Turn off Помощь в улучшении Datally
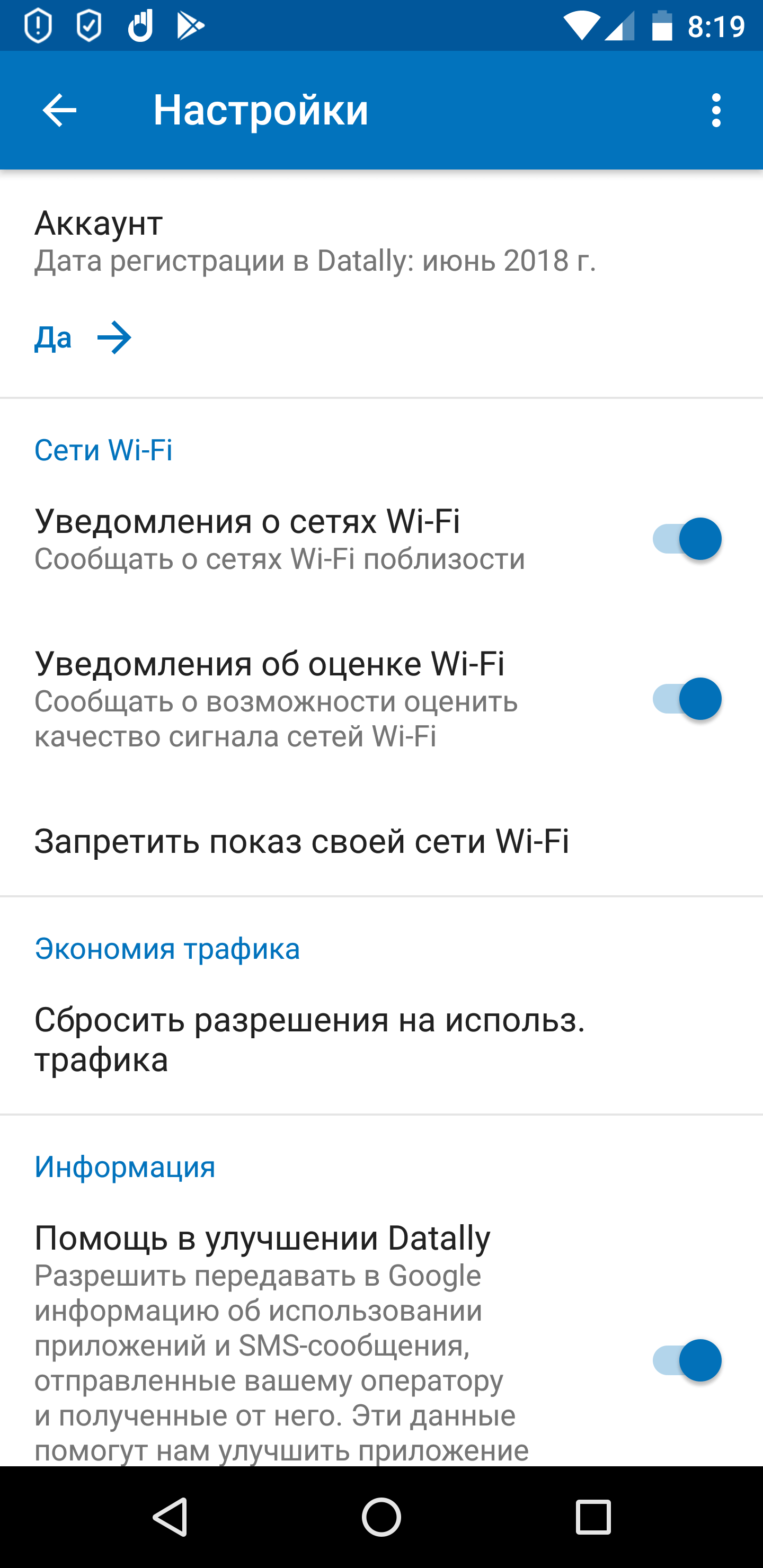Screen dimensions: 763x1568 pos(686,1360)
